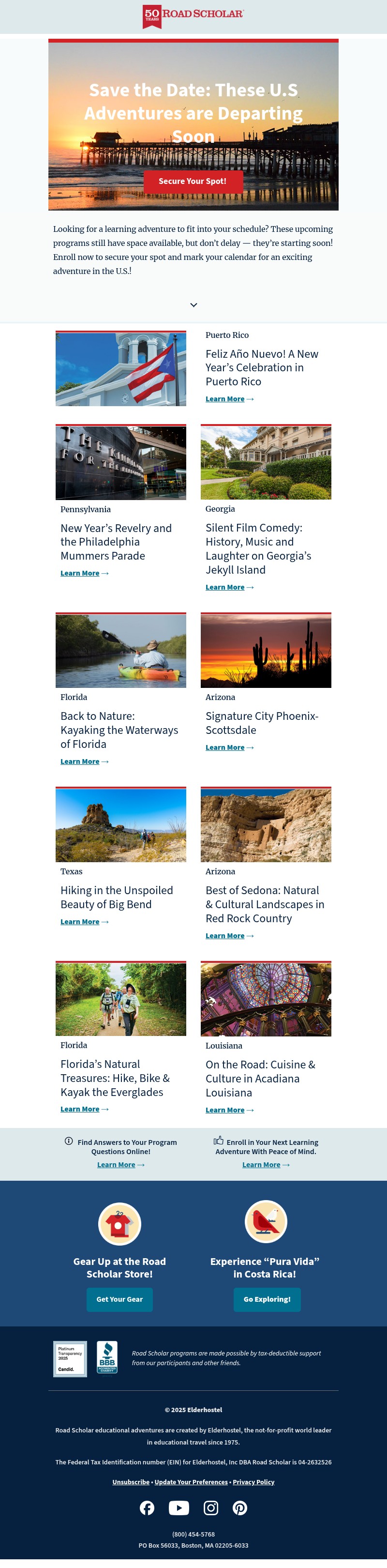Viewport: 387px width, 1568px height.
Task: Open the Privacy Policy link
Action: click(x=253, y=1482)
